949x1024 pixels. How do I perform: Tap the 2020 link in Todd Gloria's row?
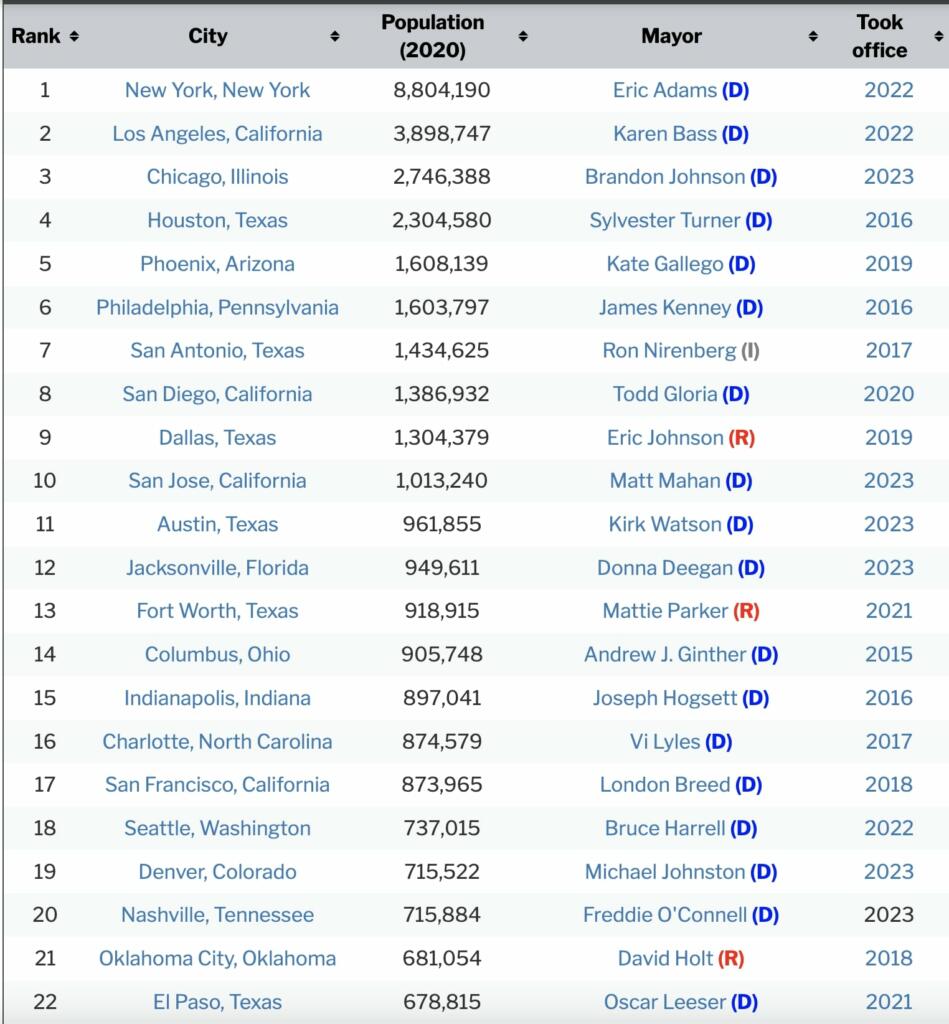[x=888, y=394]
